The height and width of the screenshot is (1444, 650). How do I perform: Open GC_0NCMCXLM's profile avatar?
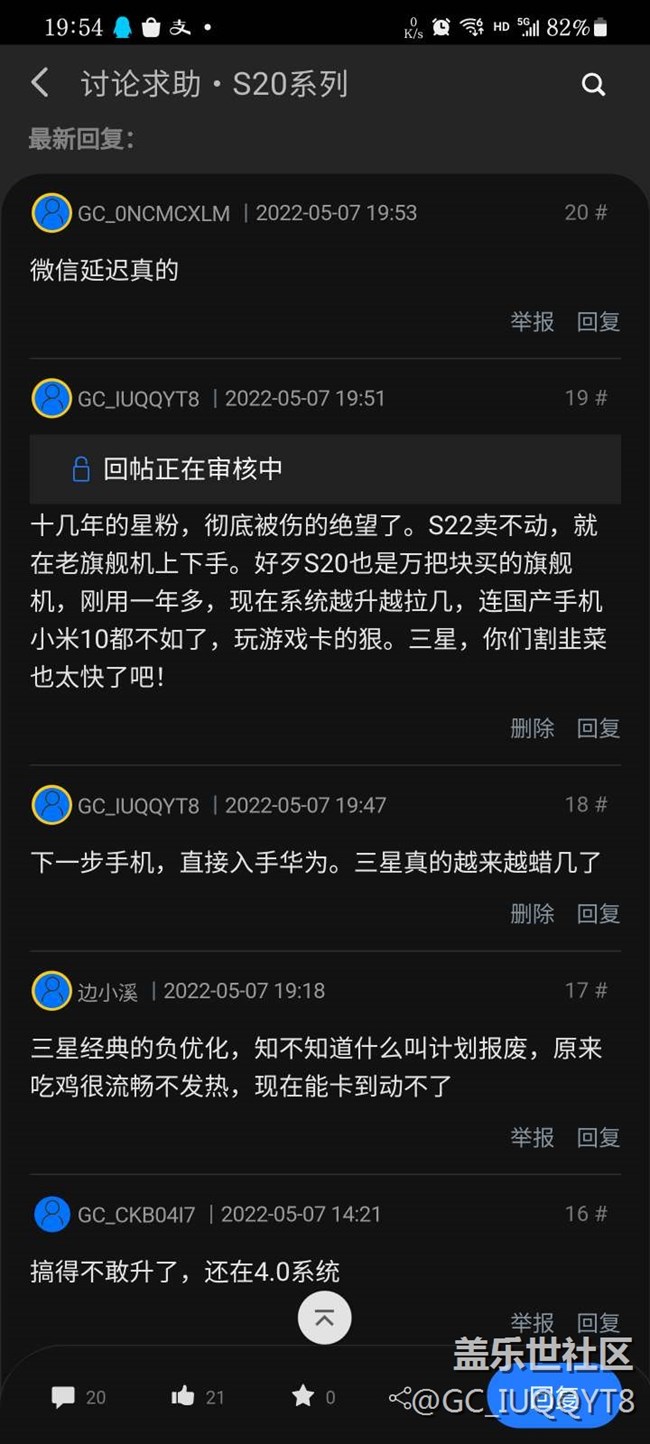point(51,213)
